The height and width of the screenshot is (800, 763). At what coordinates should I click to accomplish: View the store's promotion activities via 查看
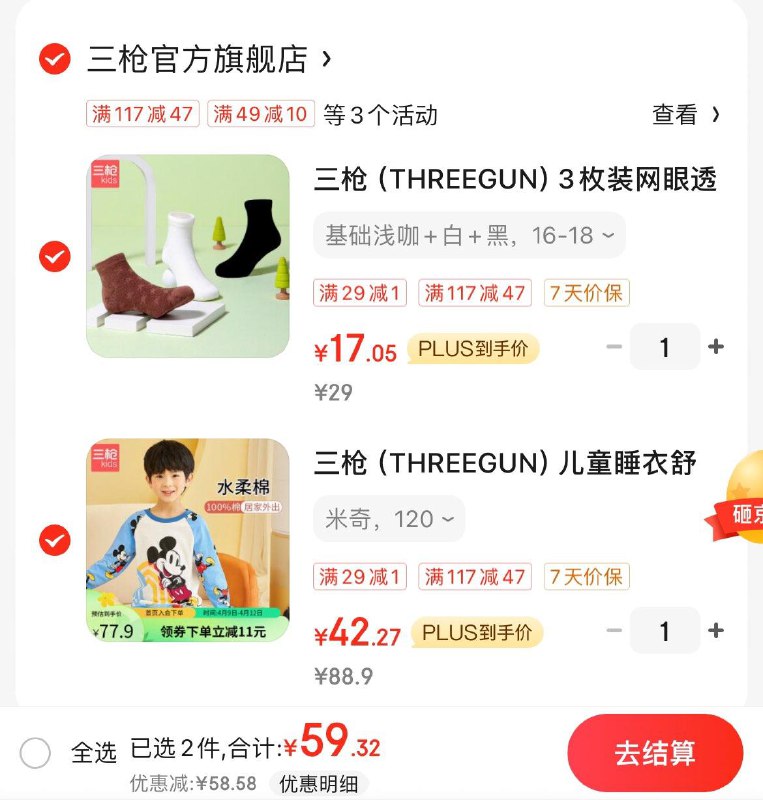click(x=686, y=114)
